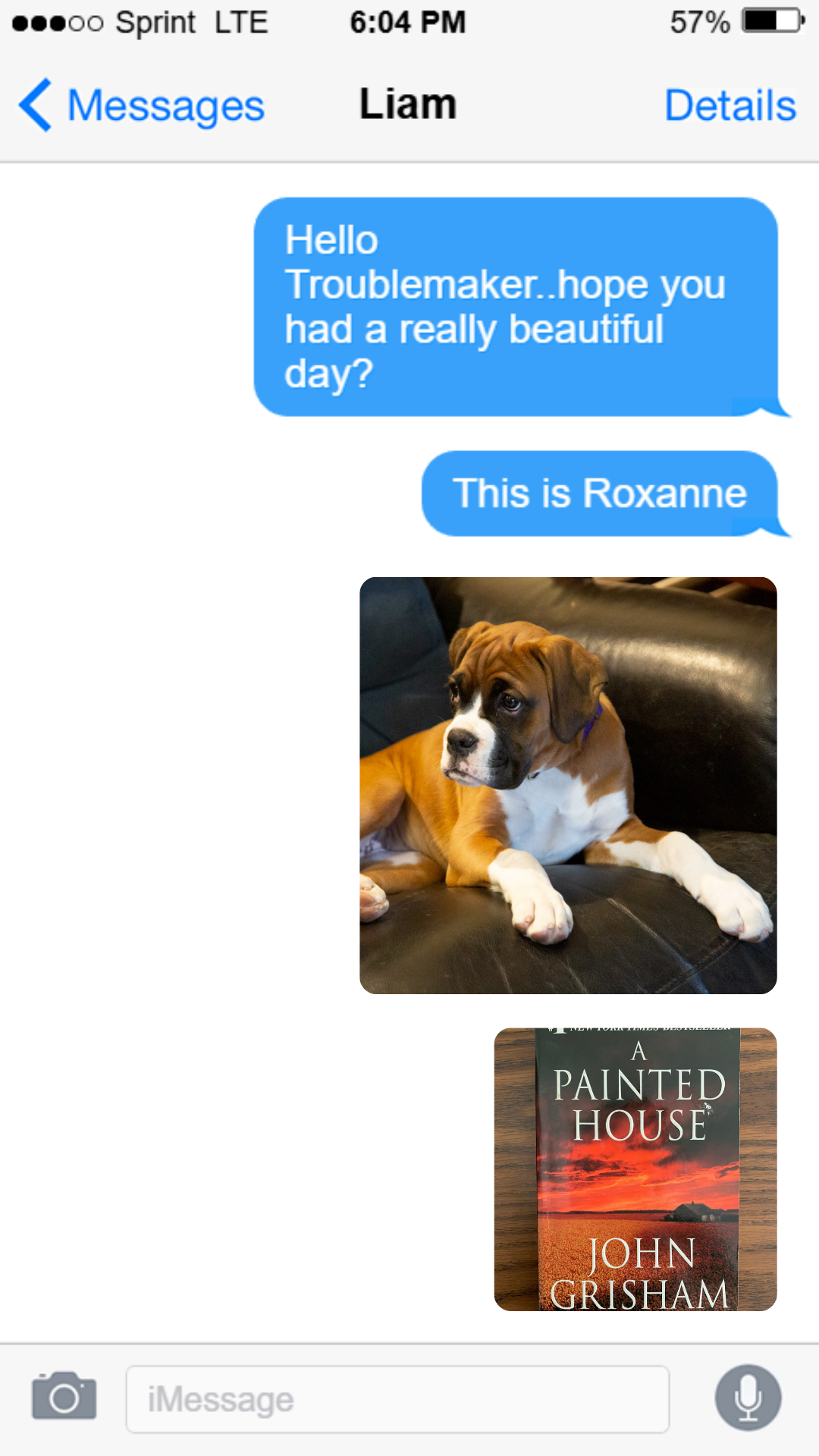Viewport: 819px width, 1456px height.
Task: Record an audio message with the microphone
Action: point(748,1398)
